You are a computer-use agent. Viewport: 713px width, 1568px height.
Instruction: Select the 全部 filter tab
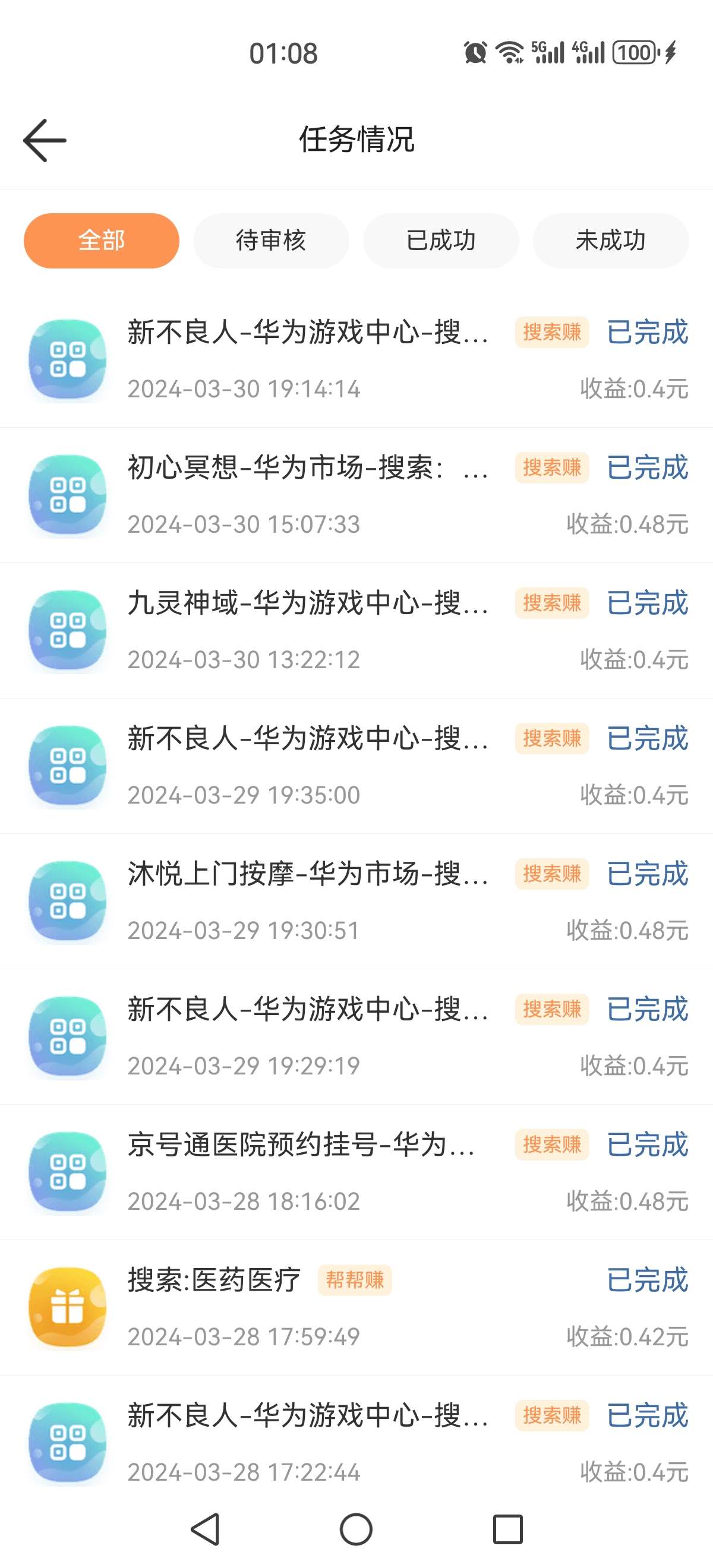click(102, 241)
